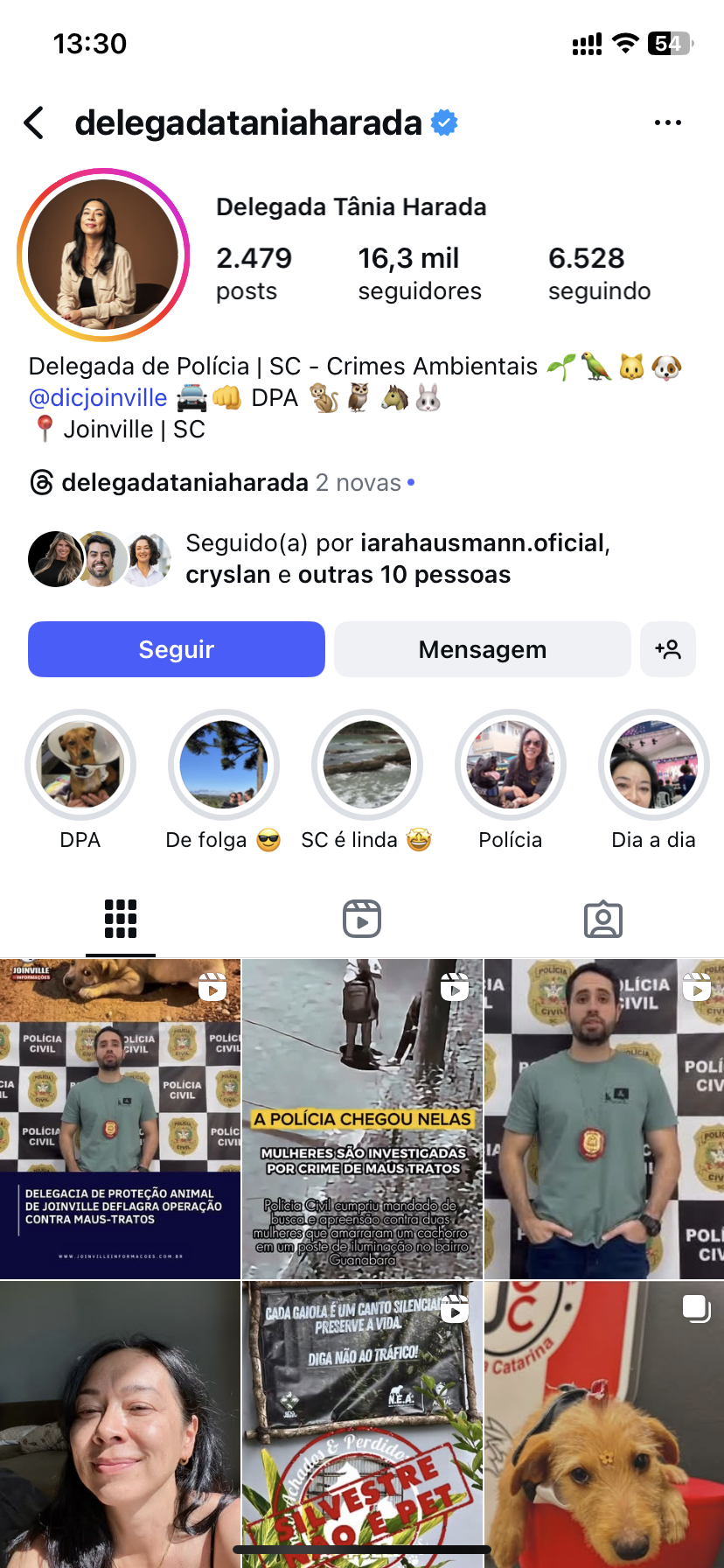The height and width of the screenshot is (1568, 724).
Task: Open the 'A Polícia Chegou Nelas' reel
Action: tap(362, 1118)
